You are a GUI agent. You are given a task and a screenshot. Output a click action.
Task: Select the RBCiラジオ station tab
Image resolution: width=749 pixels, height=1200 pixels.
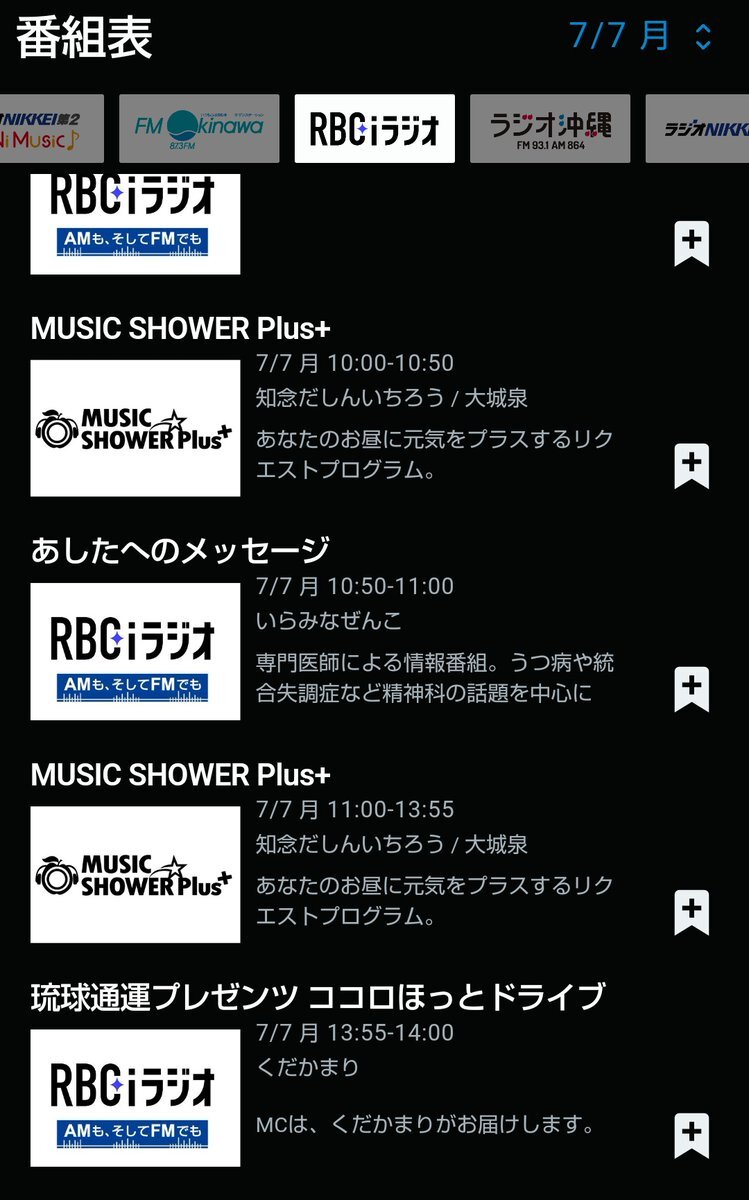click(x=375, y=128)
